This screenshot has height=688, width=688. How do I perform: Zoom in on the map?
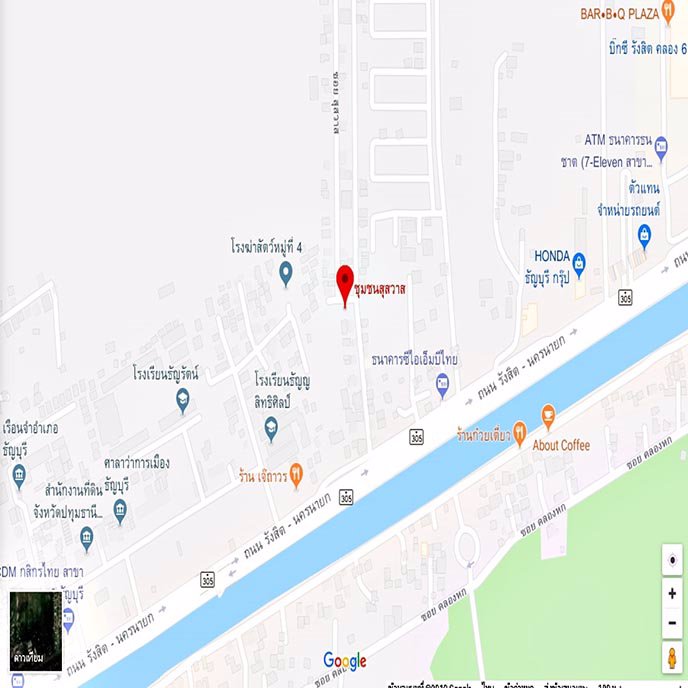672,594
